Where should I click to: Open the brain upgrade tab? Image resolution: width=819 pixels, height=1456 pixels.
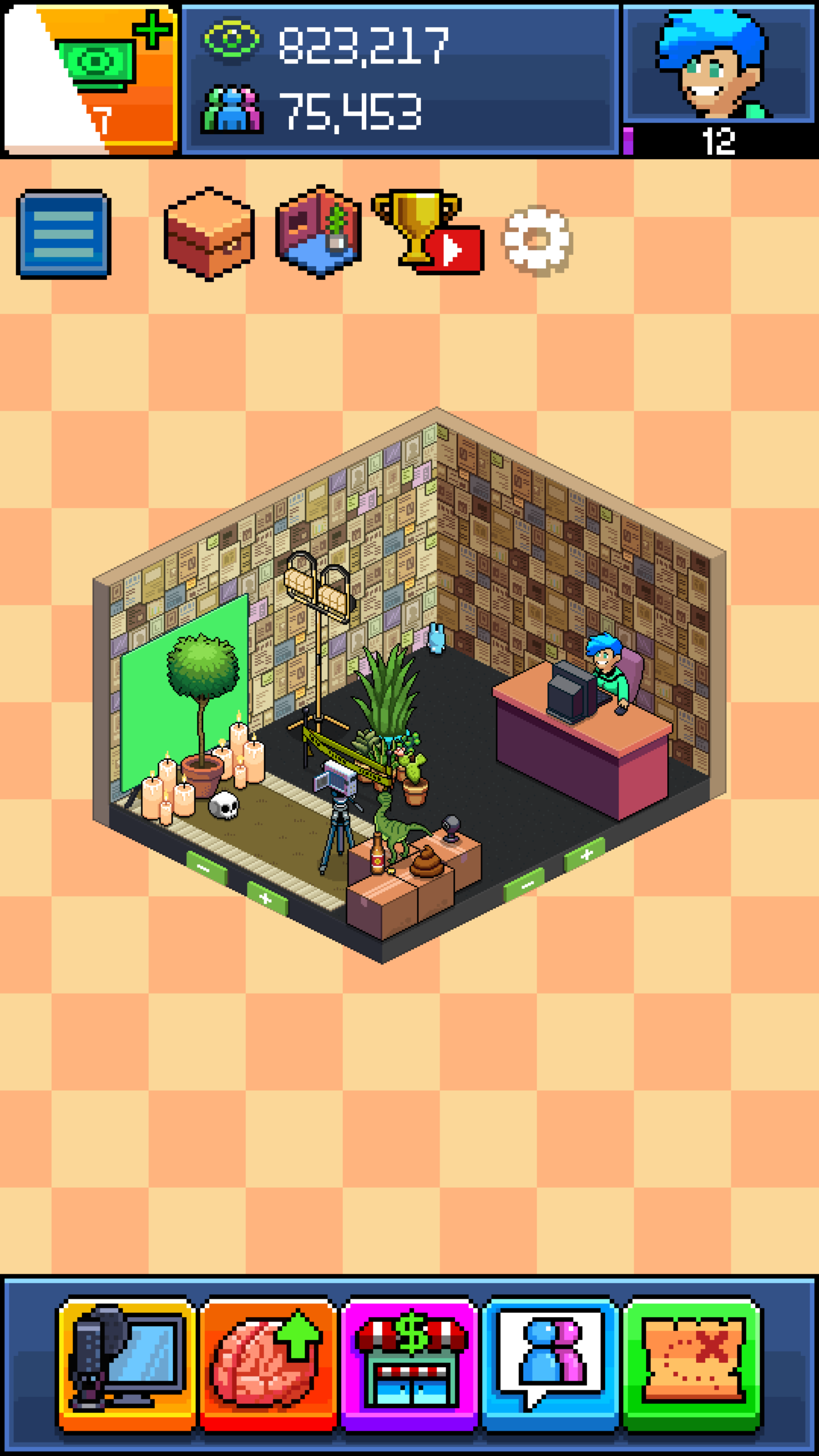coord(267,1363)
